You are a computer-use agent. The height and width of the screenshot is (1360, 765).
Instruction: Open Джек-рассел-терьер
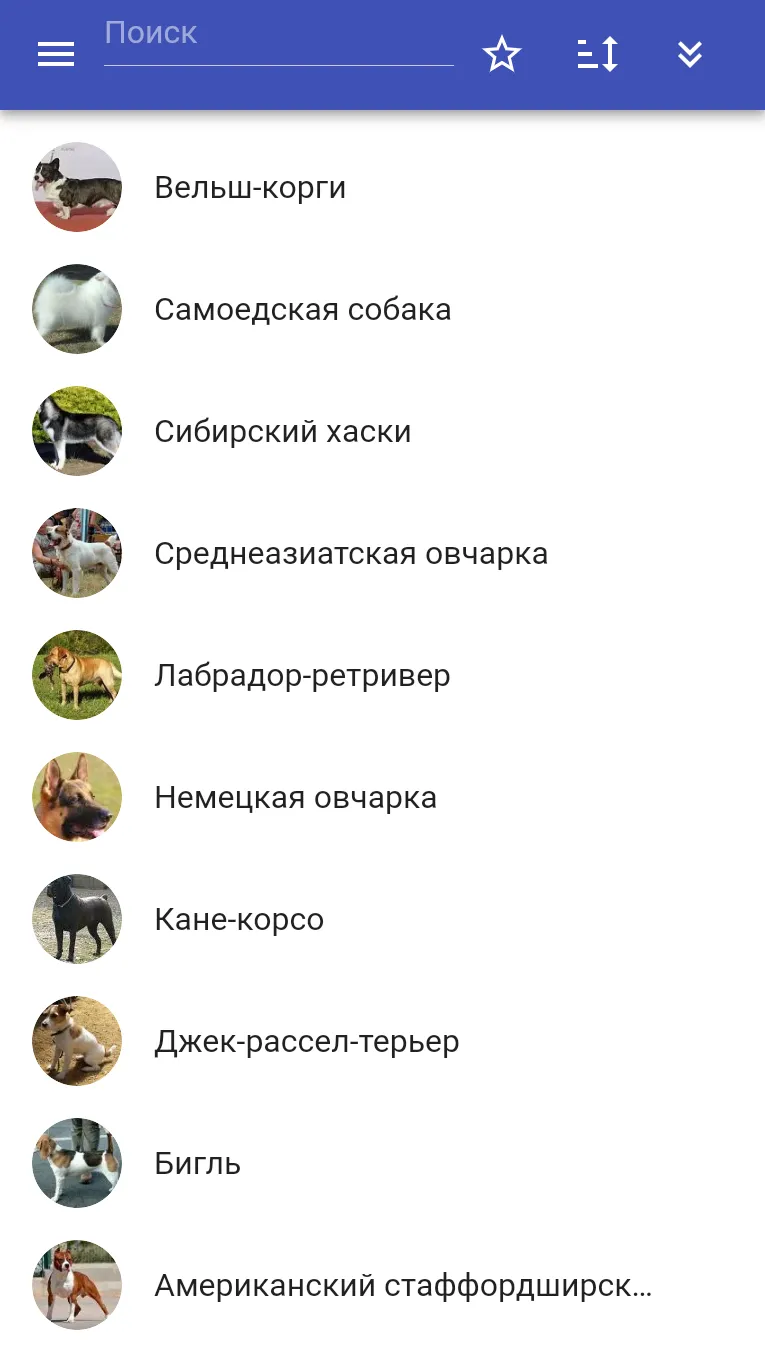[382, 1041]
